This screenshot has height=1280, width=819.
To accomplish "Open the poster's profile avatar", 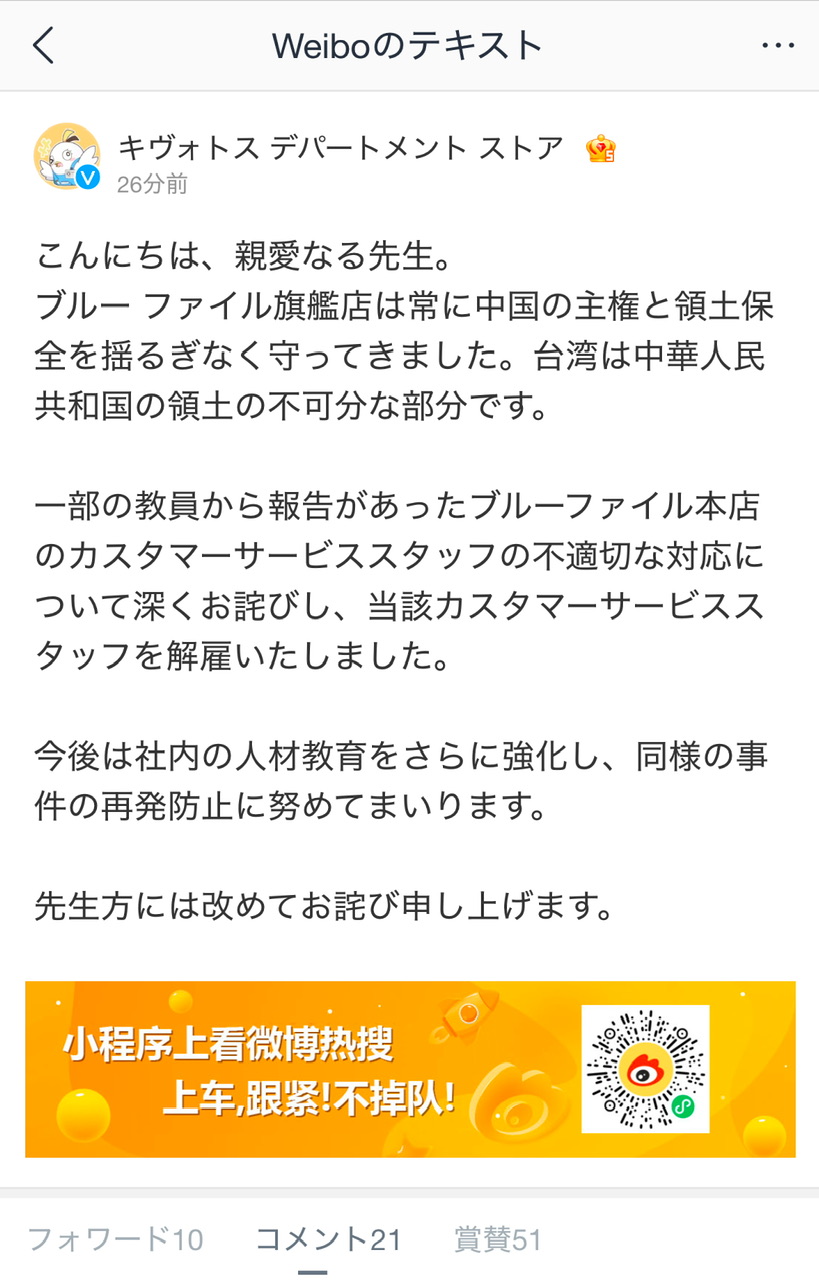I will [68, 157].
